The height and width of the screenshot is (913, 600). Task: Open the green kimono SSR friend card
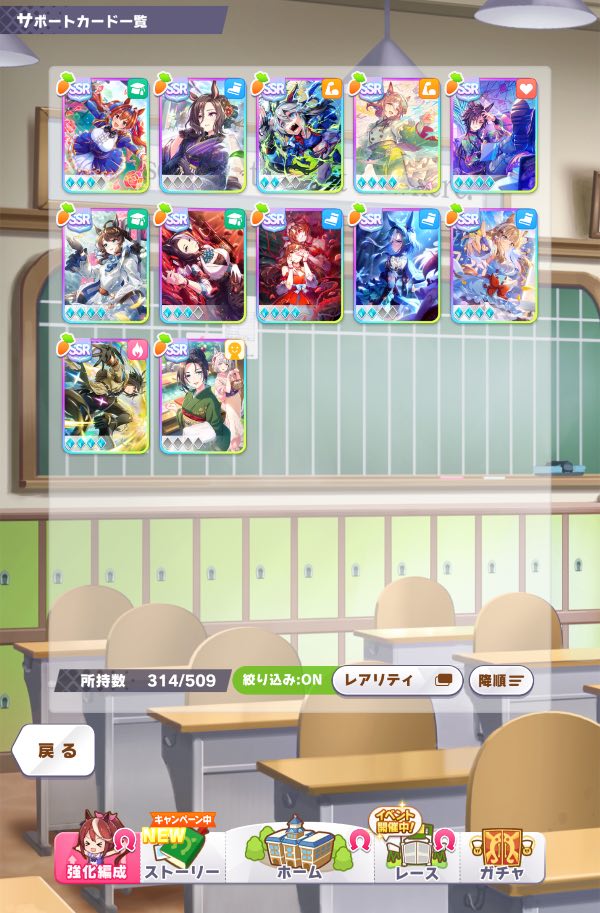[203, 395]
